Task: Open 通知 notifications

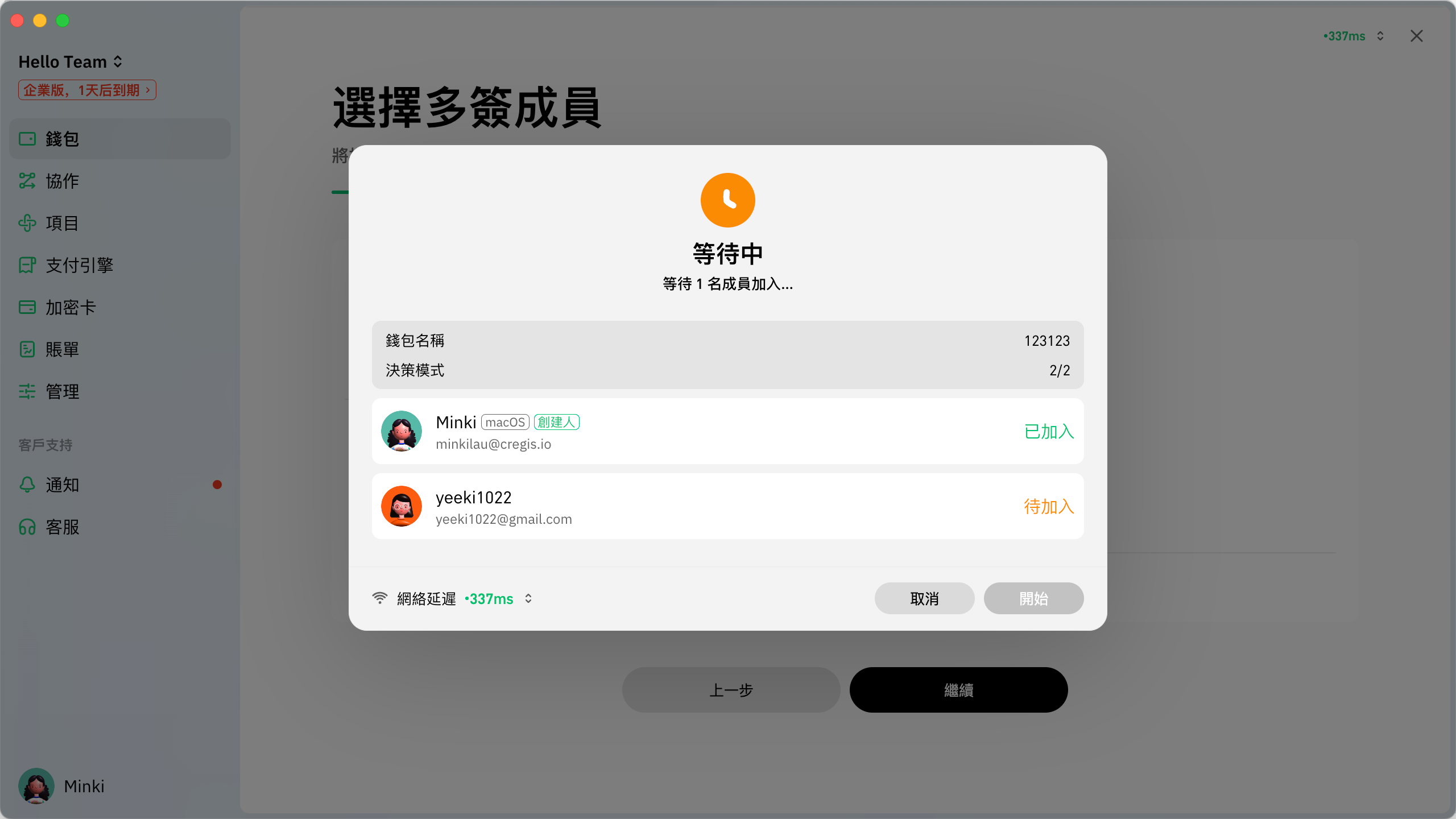Action: (63, 485)
